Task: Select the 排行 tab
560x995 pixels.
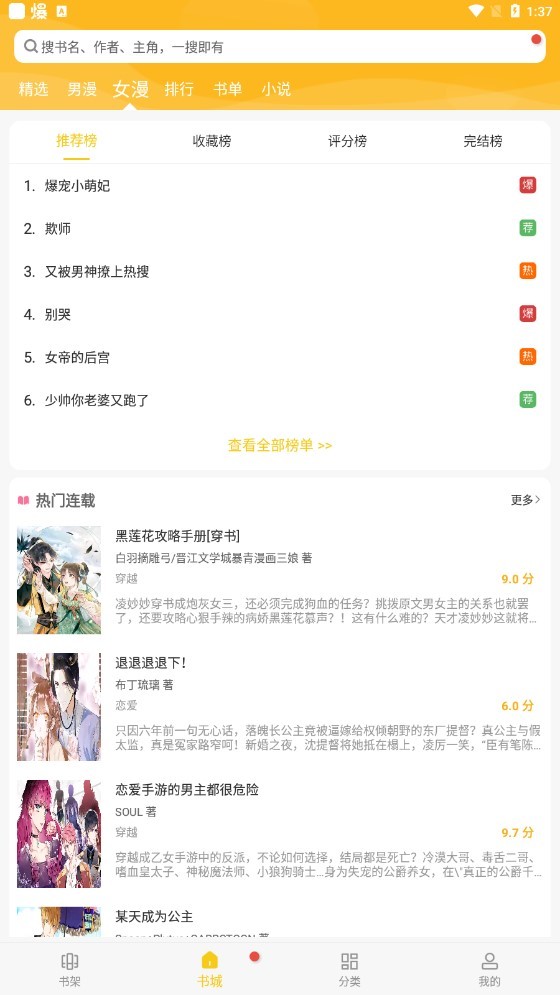Action: tap(179, 89)
